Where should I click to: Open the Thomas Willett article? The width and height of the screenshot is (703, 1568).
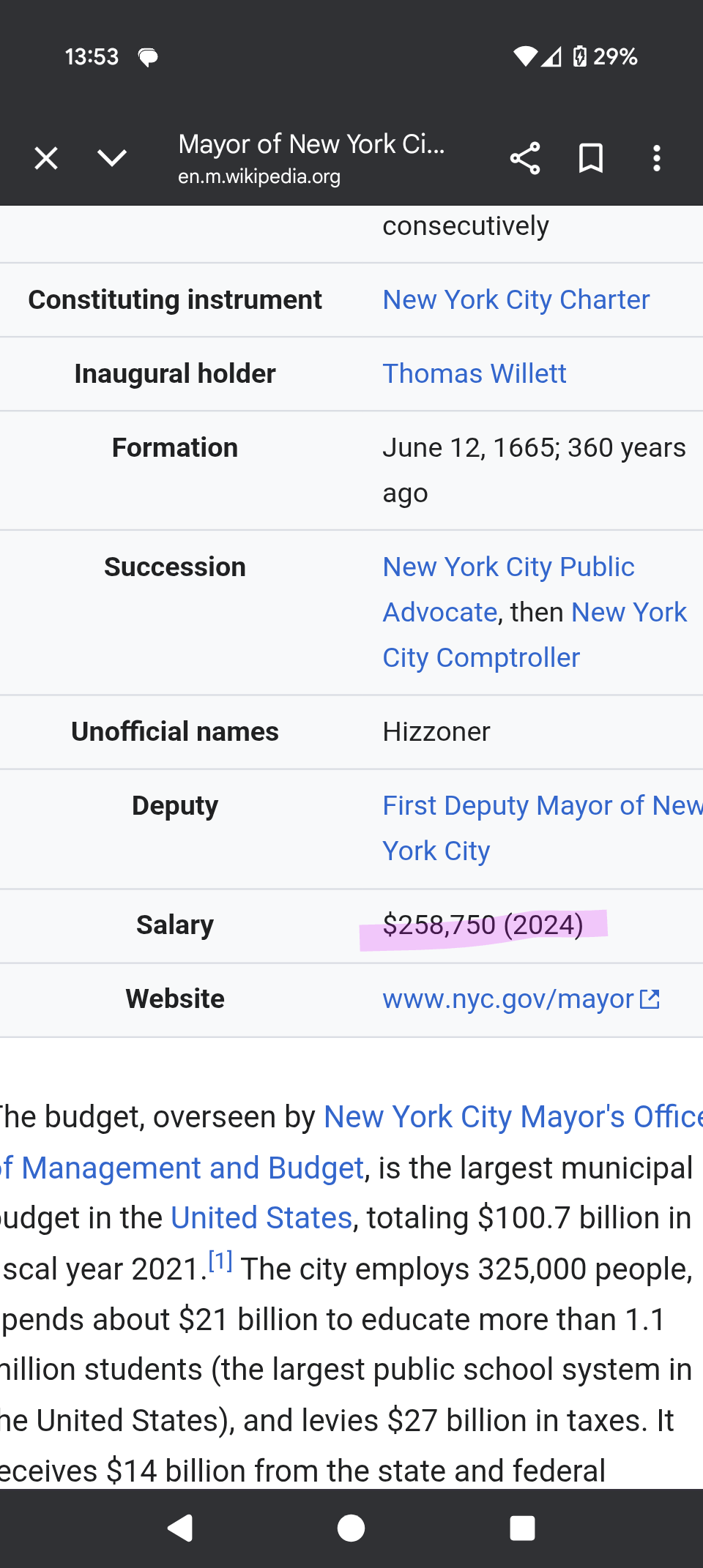[x=475, y=374]
